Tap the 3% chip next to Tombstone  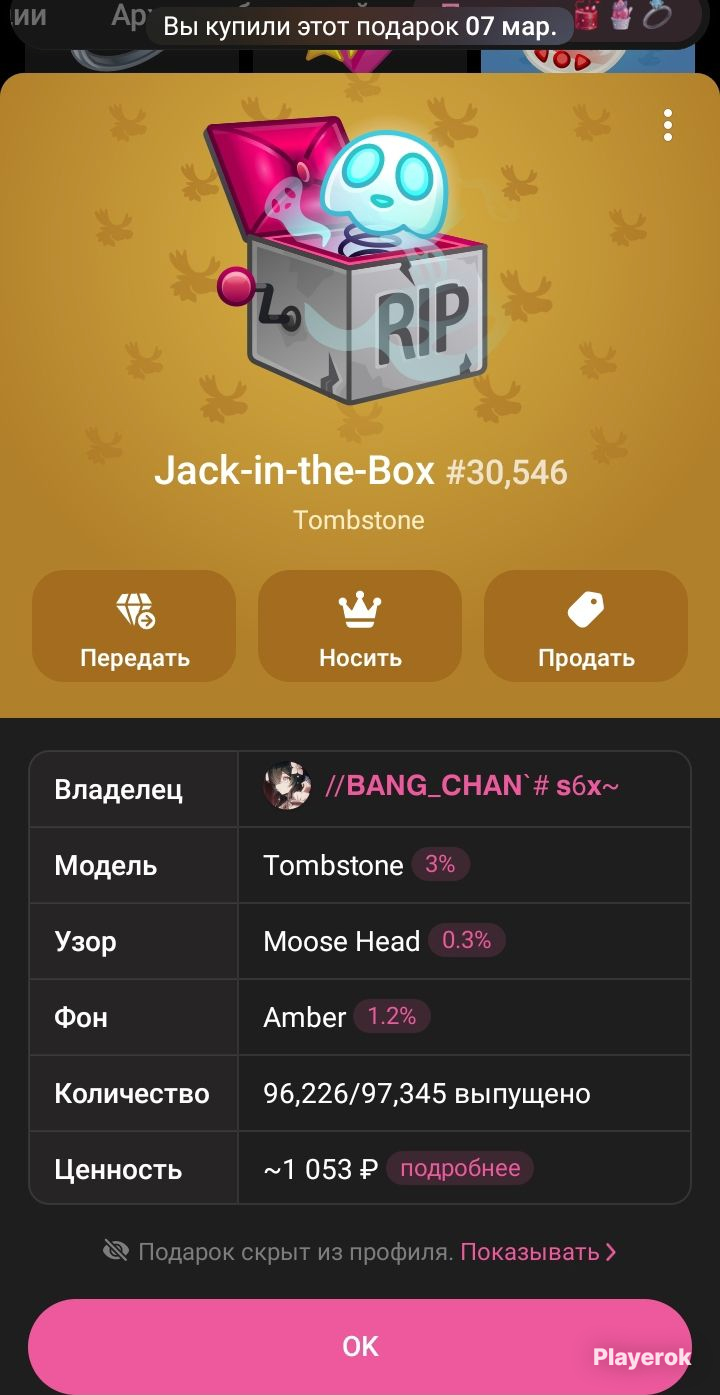coord(441,865)
